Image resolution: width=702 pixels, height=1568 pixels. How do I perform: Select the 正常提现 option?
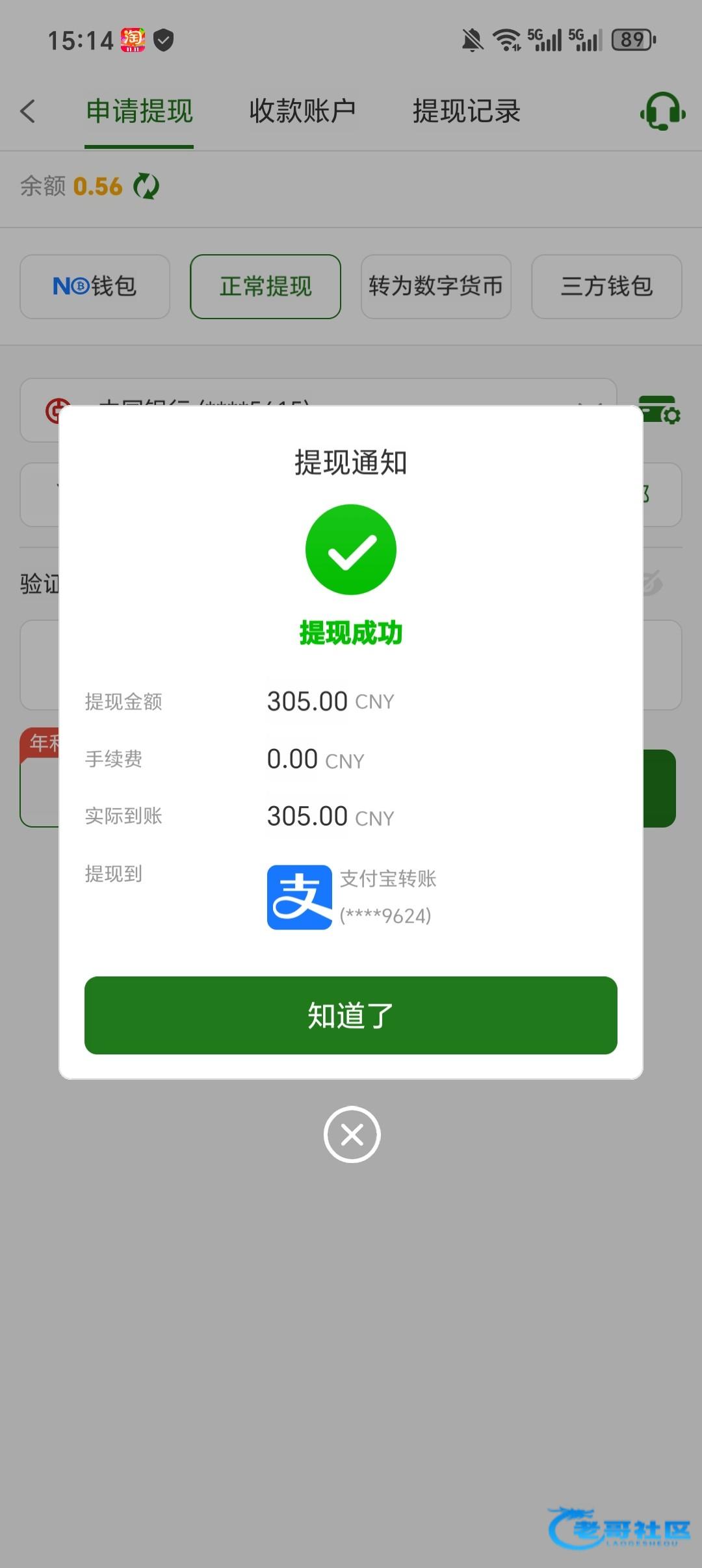point(265,286)
